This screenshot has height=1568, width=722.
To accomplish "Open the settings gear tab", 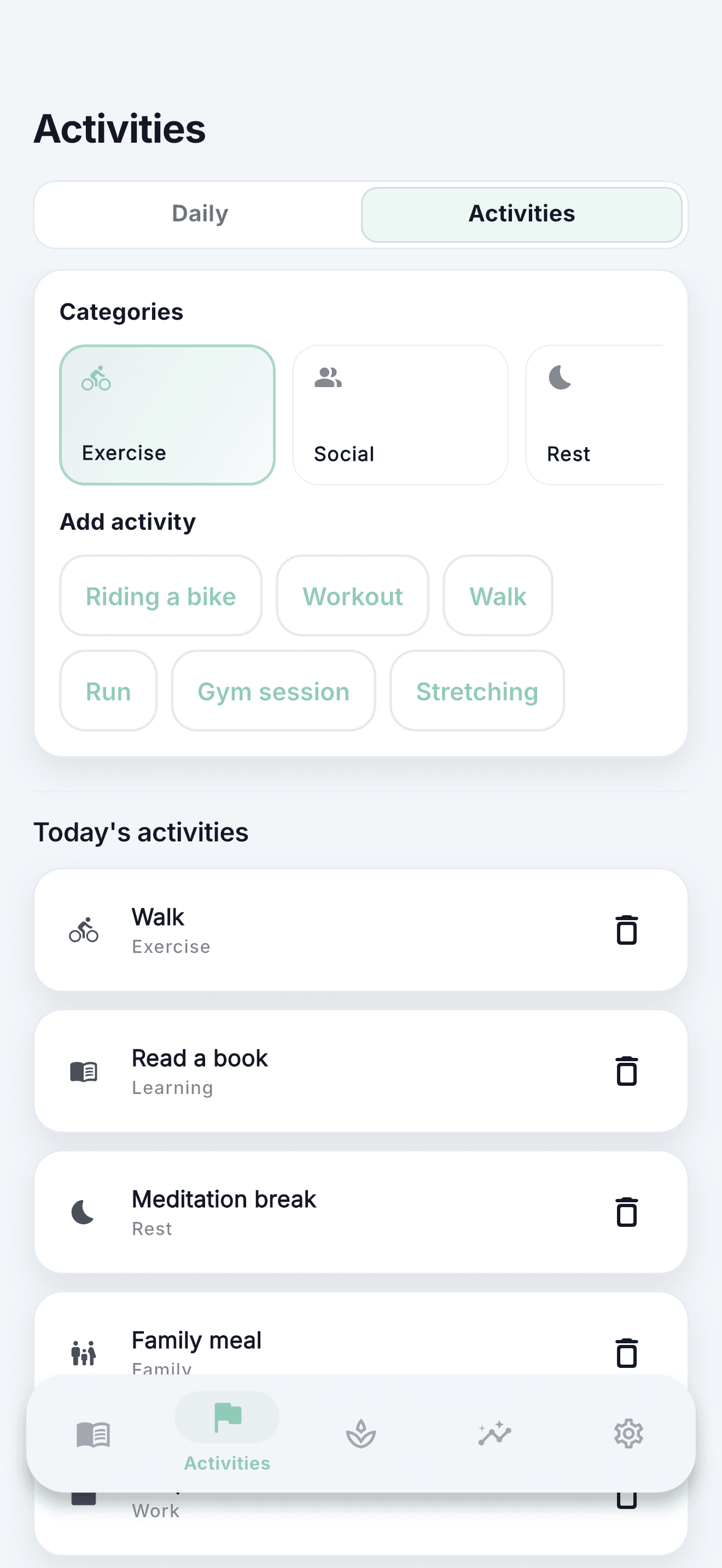I will [x=628, y=1434].
